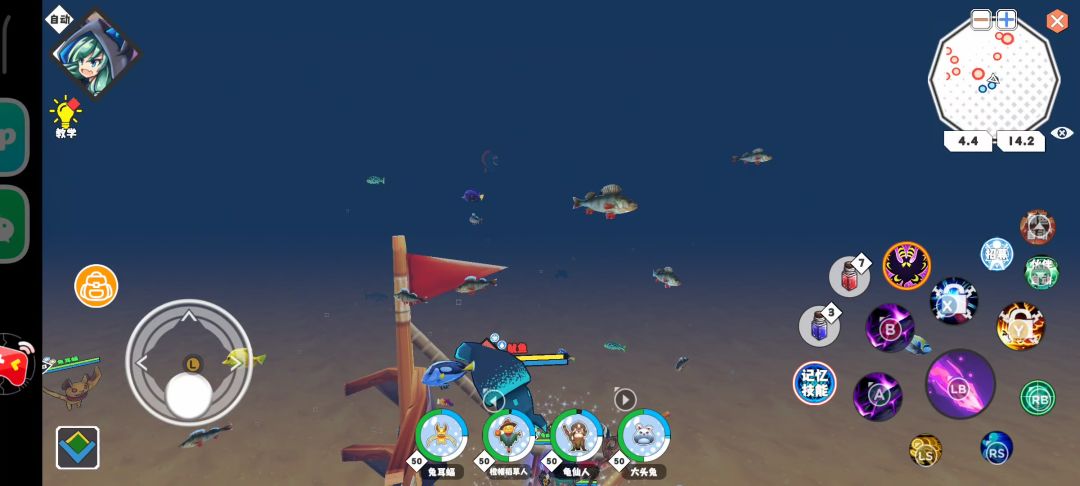Image resolution: width=1080 pixels, height=486 pixels.
Task: Cast the A skill
Action: (x=878, y=396)
